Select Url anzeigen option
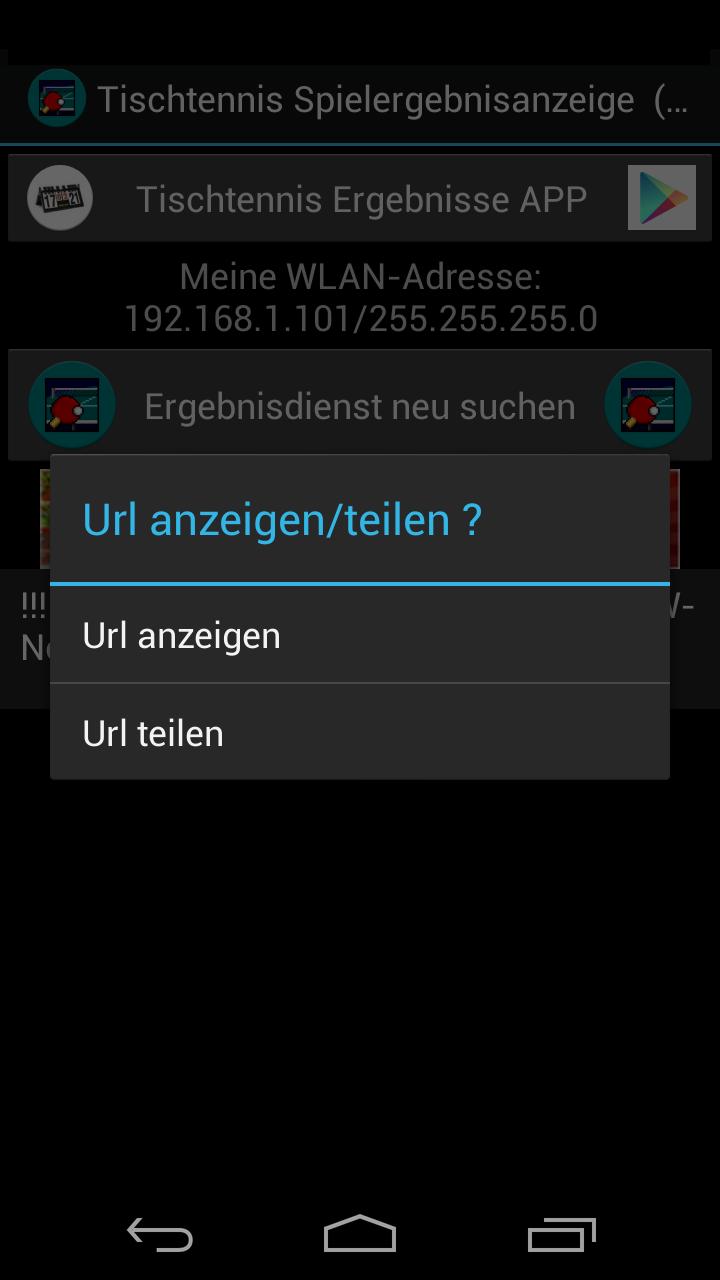This screenshot has height=1280, width=720. tap(360, 636)
